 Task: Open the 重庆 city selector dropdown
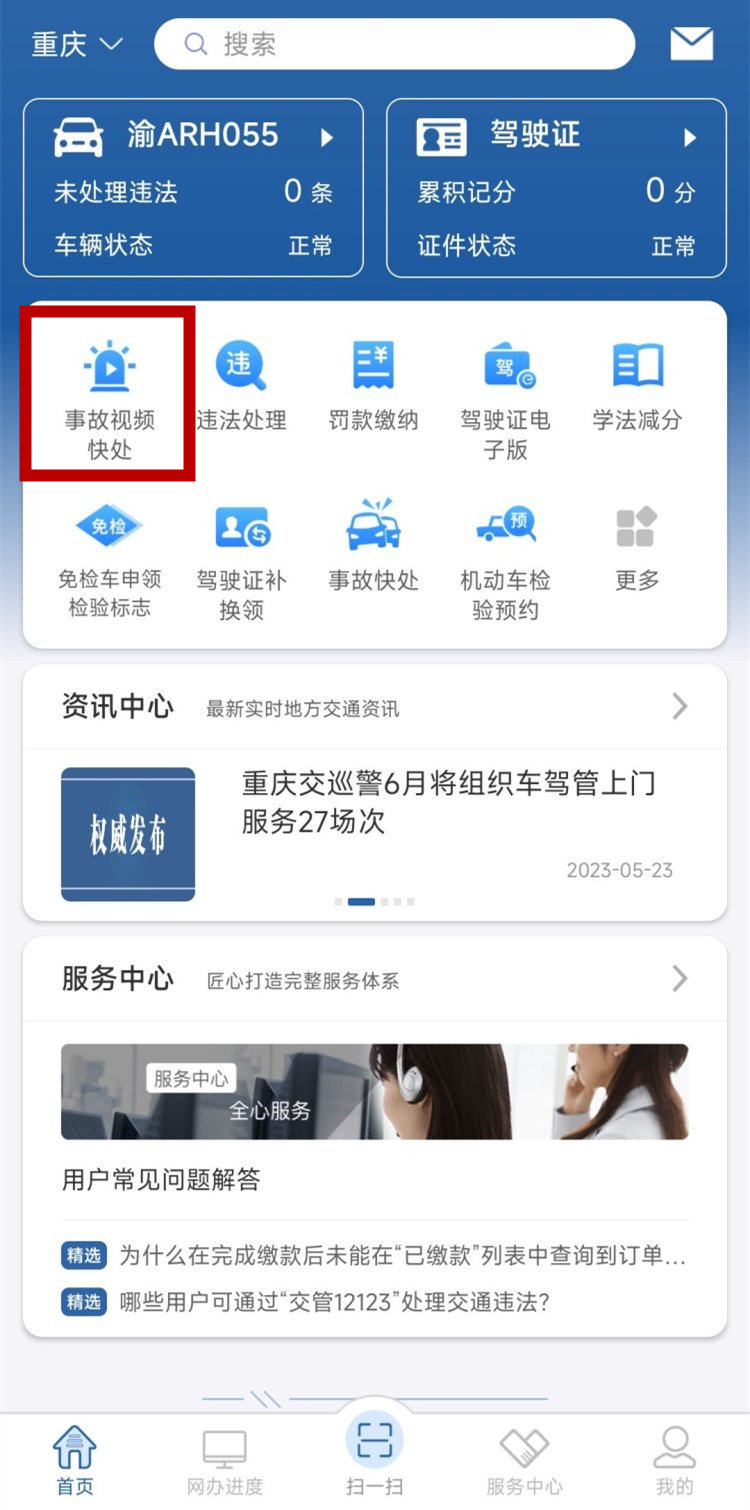[x=76, y=45]
